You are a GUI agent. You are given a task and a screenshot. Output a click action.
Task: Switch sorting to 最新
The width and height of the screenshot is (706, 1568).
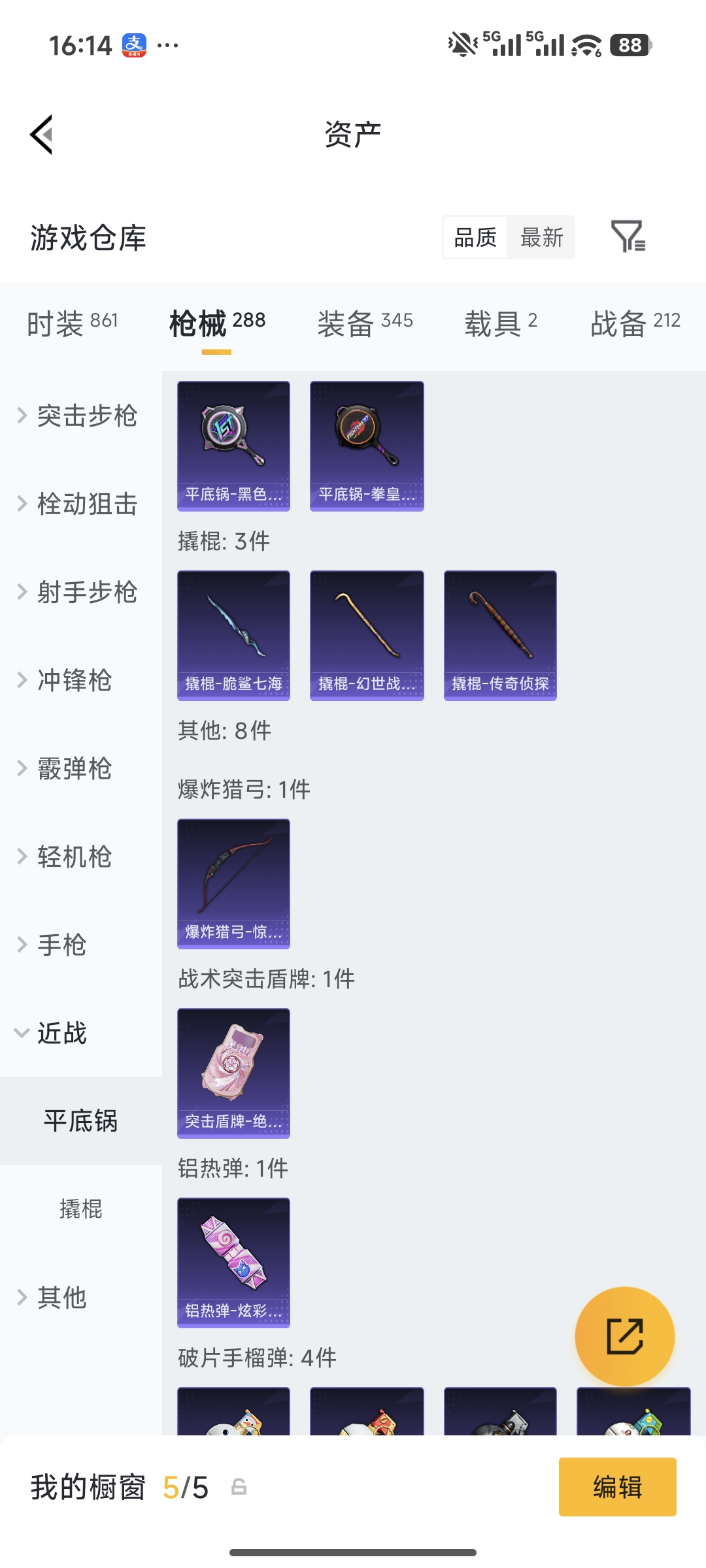click(542, 238)
